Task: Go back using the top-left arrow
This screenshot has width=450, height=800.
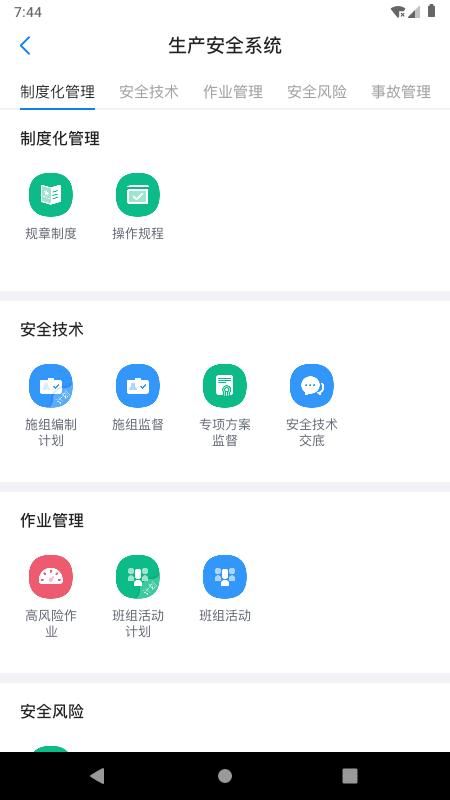Action: tap(25, 46)
